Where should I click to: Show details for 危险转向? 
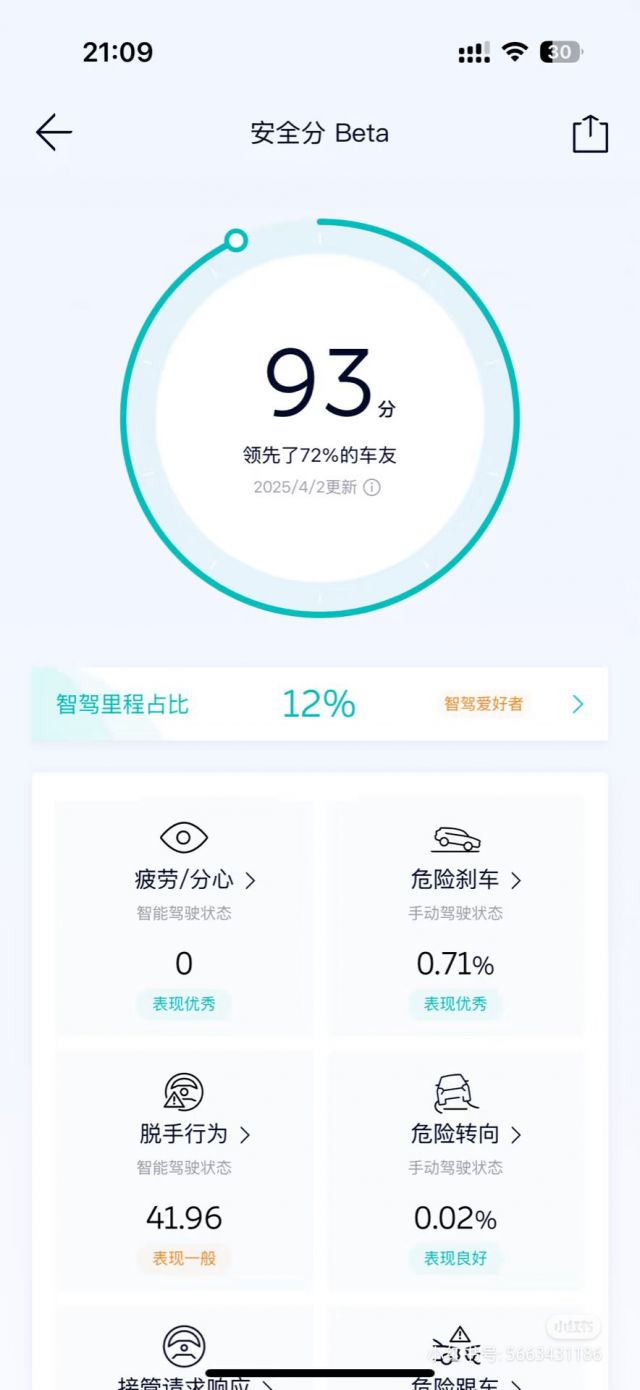tap(466, 1134)
